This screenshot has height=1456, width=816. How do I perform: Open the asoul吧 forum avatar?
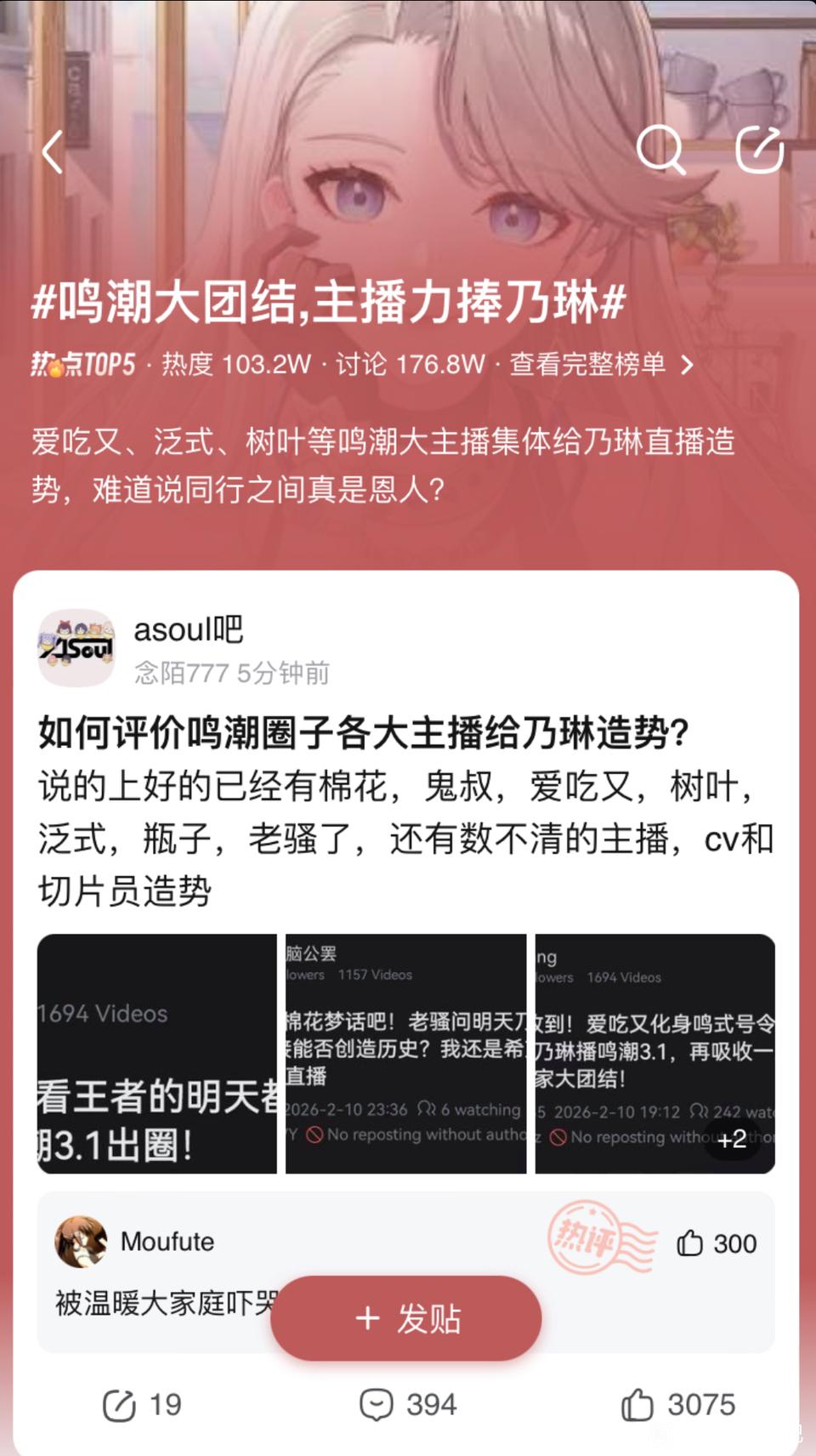(x=76, y=648)
